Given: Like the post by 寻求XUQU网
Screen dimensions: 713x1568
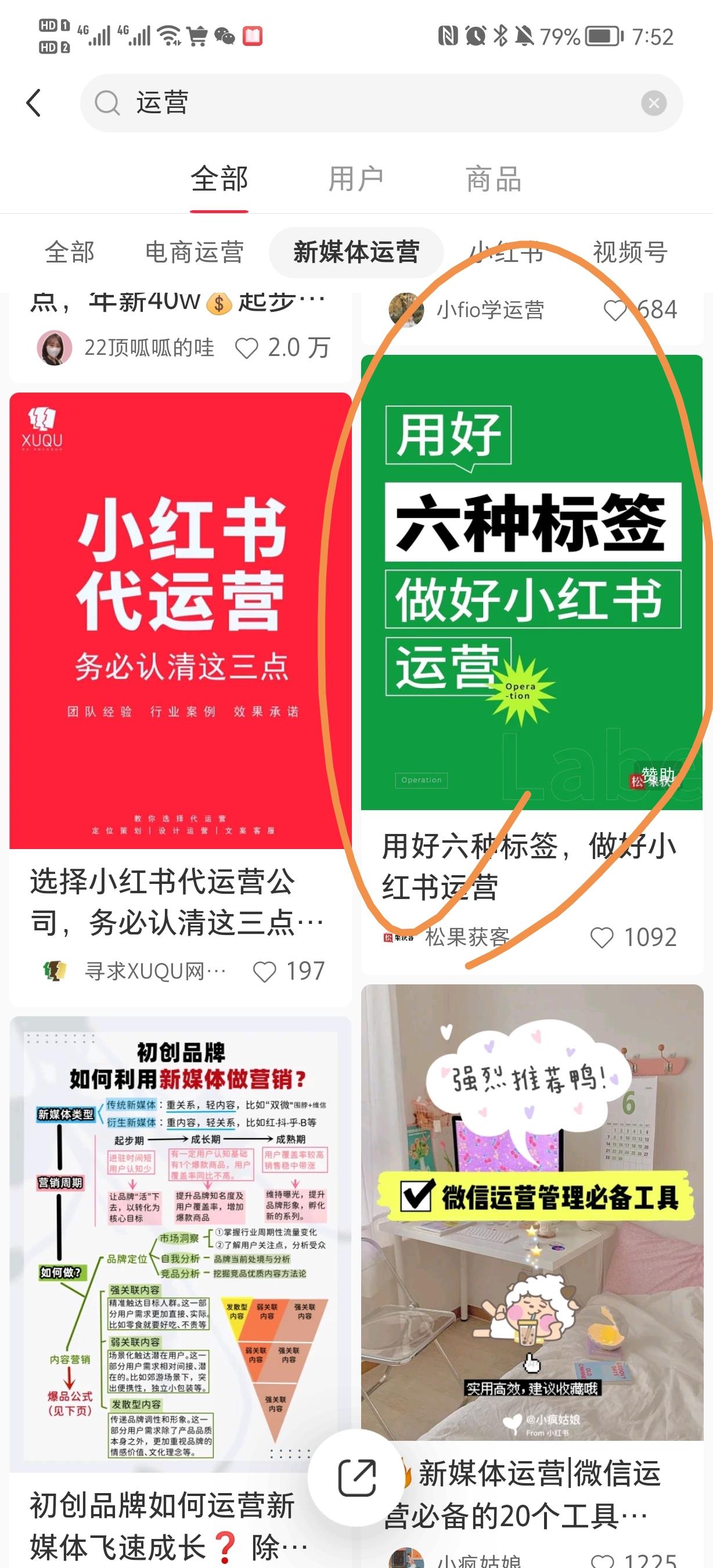Looking at the screenshot, I should click(265, 972).
